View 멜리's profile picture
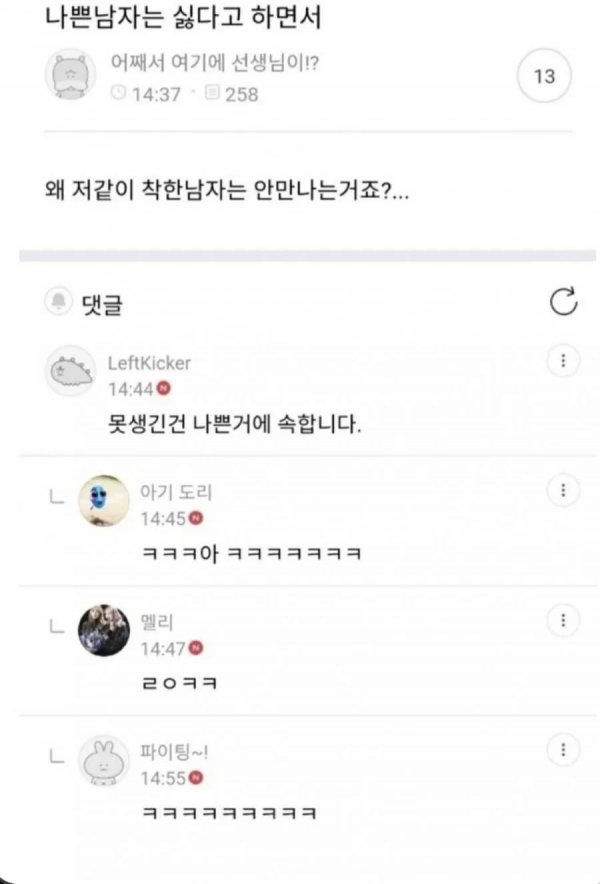 click(104, 632)
